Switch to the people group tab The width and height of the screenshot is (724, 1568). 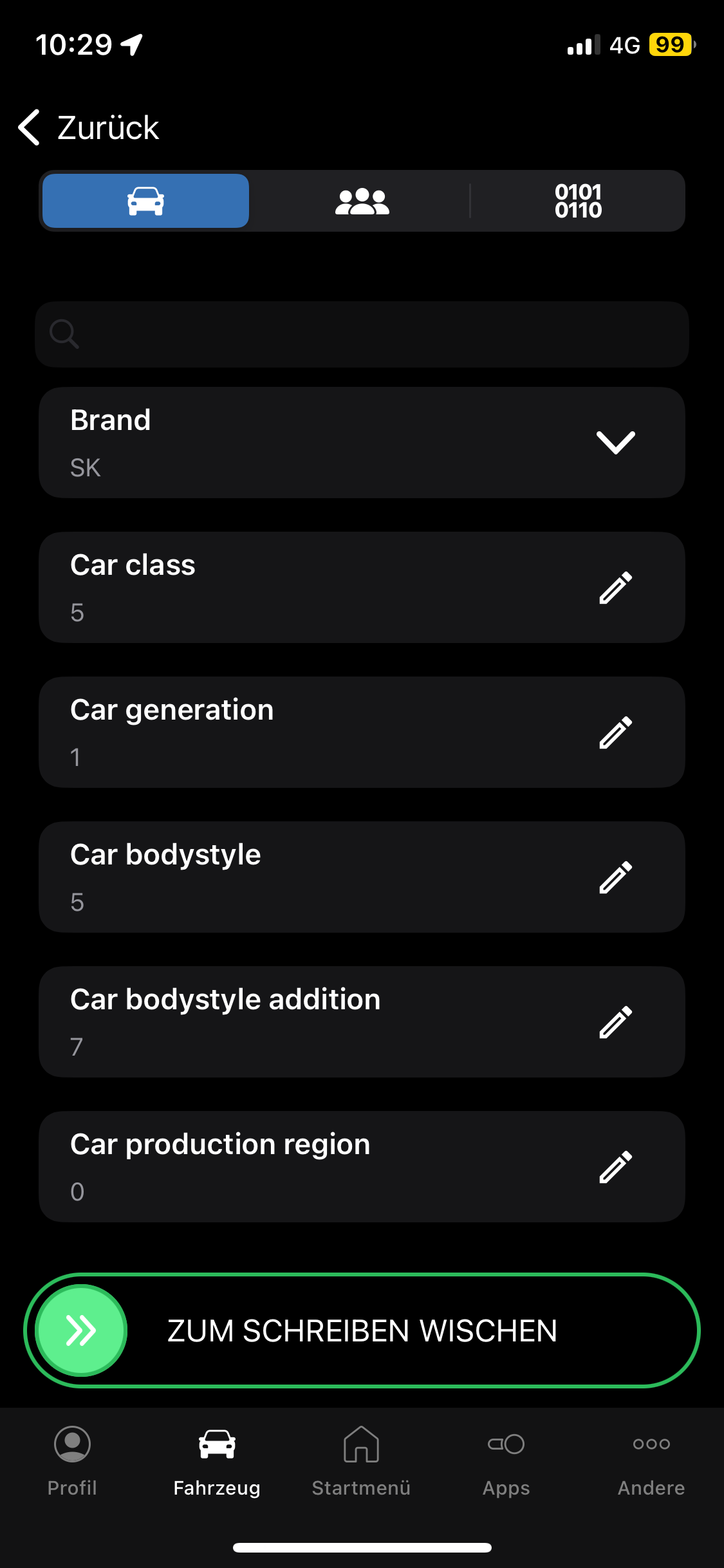click(x=362, y=201)
